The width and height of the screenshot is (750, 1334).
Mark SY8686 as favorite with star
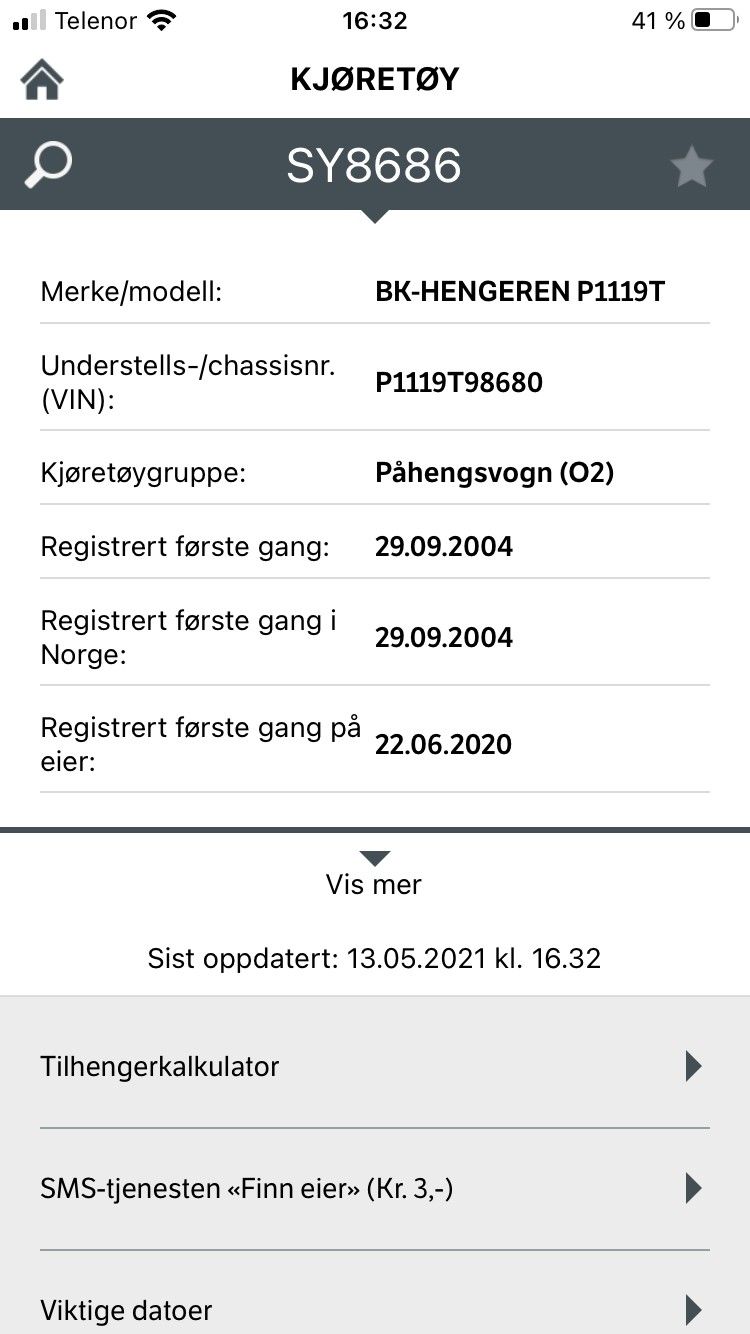pos(691,166)
